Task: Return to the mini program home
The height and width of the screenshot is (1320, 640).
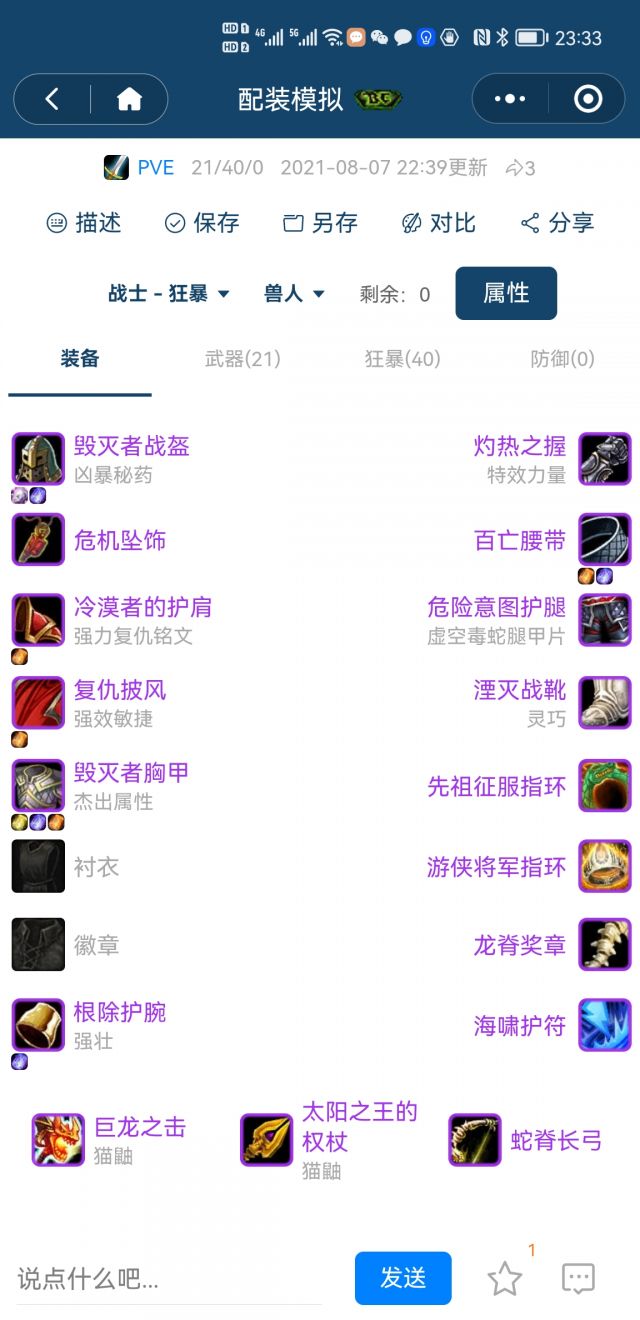Action: coord(129,99)
